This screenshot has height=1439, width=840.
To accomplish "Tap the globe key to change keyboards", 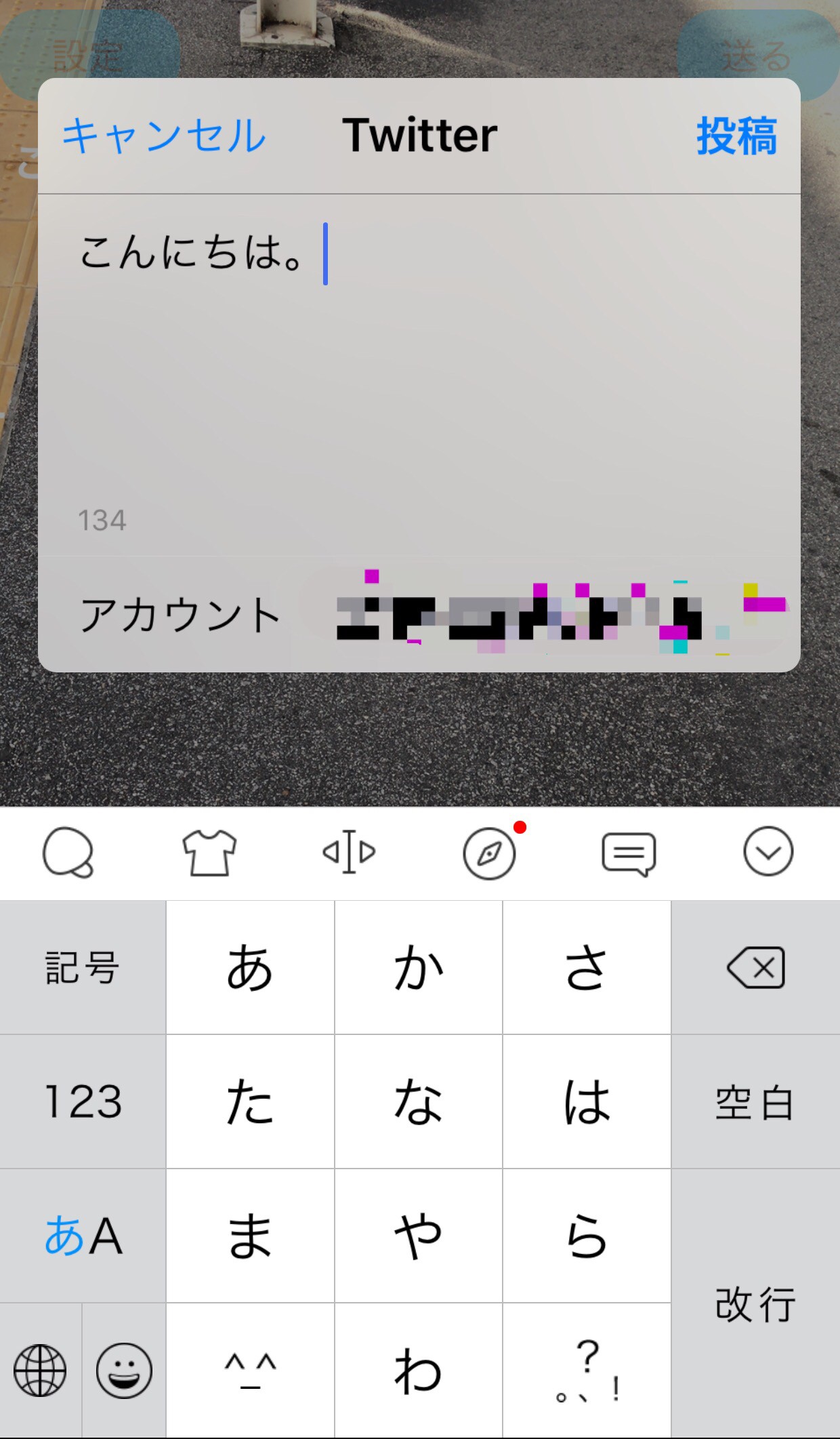I will [x=41, y=1370].
